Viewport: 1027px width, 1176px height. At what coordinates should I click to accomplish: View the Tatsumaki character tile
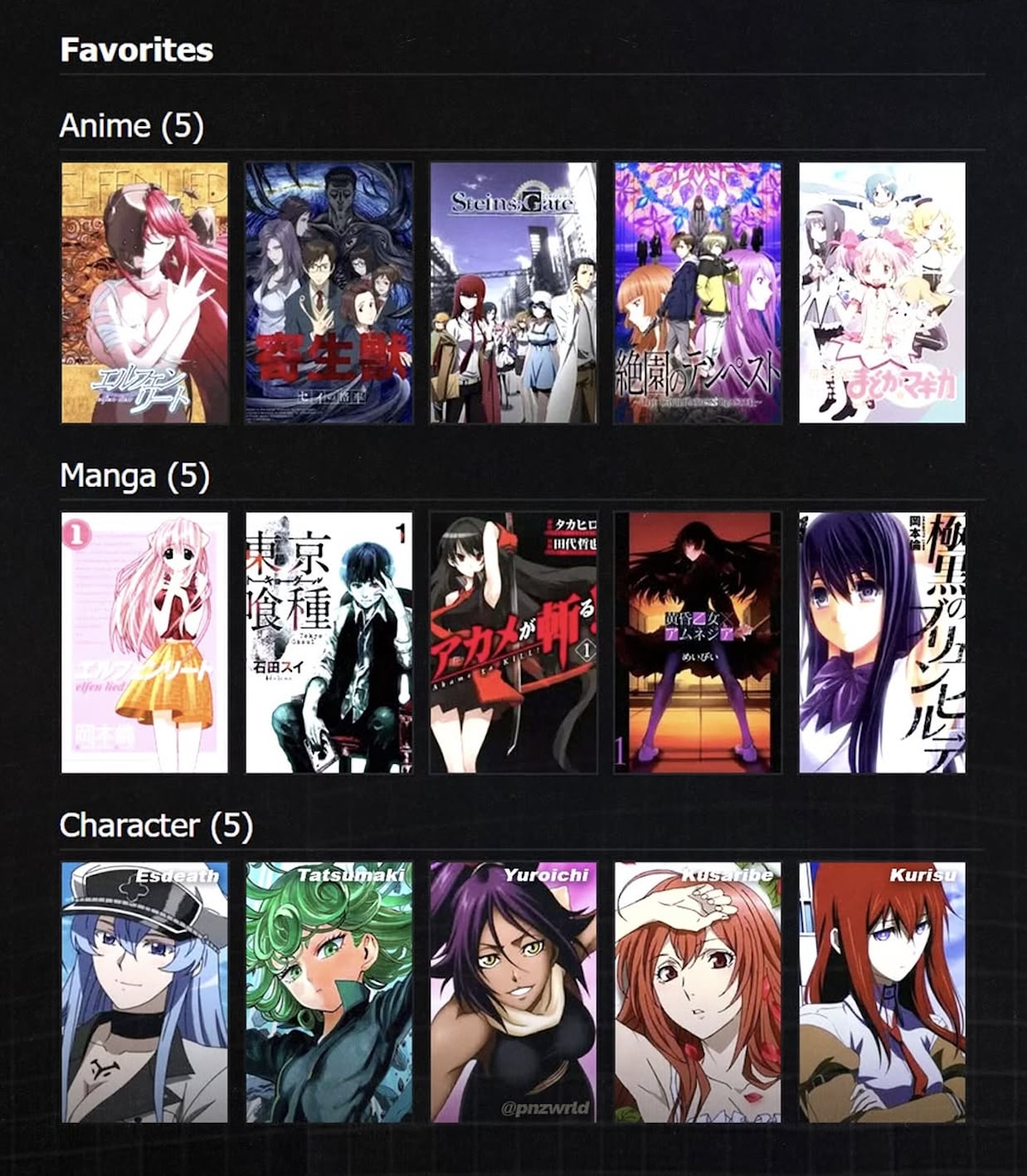329,993
